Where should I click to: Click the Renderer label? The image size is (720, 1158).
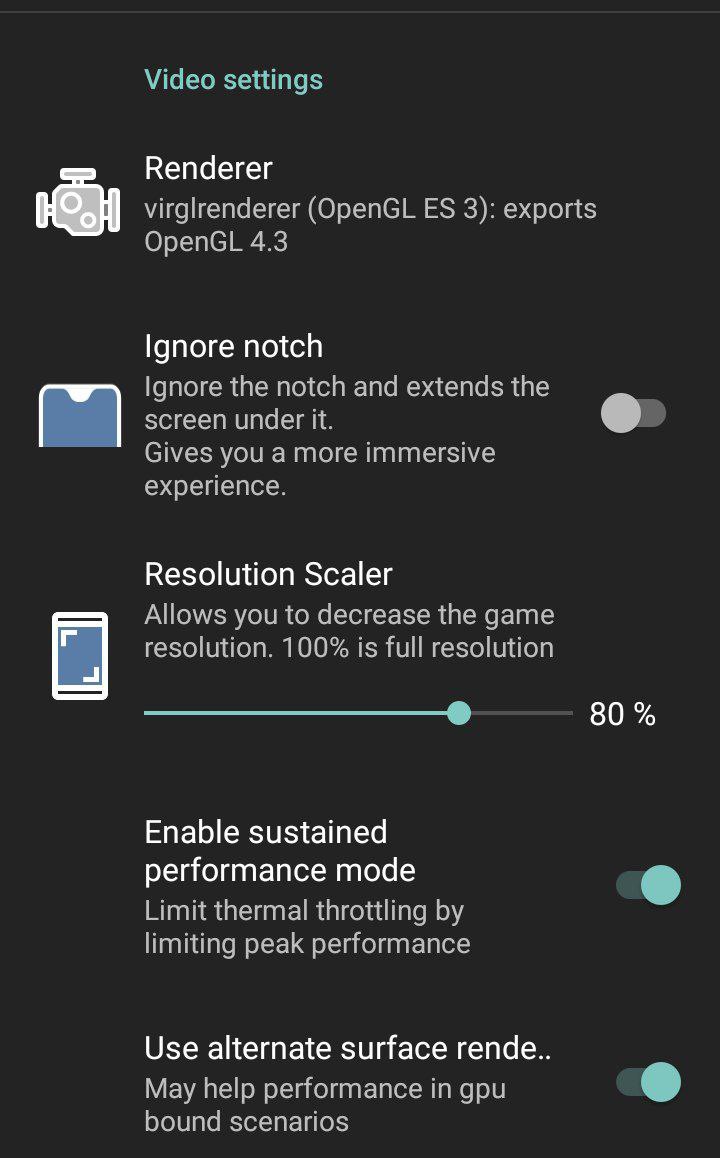[x=208, y=168]
